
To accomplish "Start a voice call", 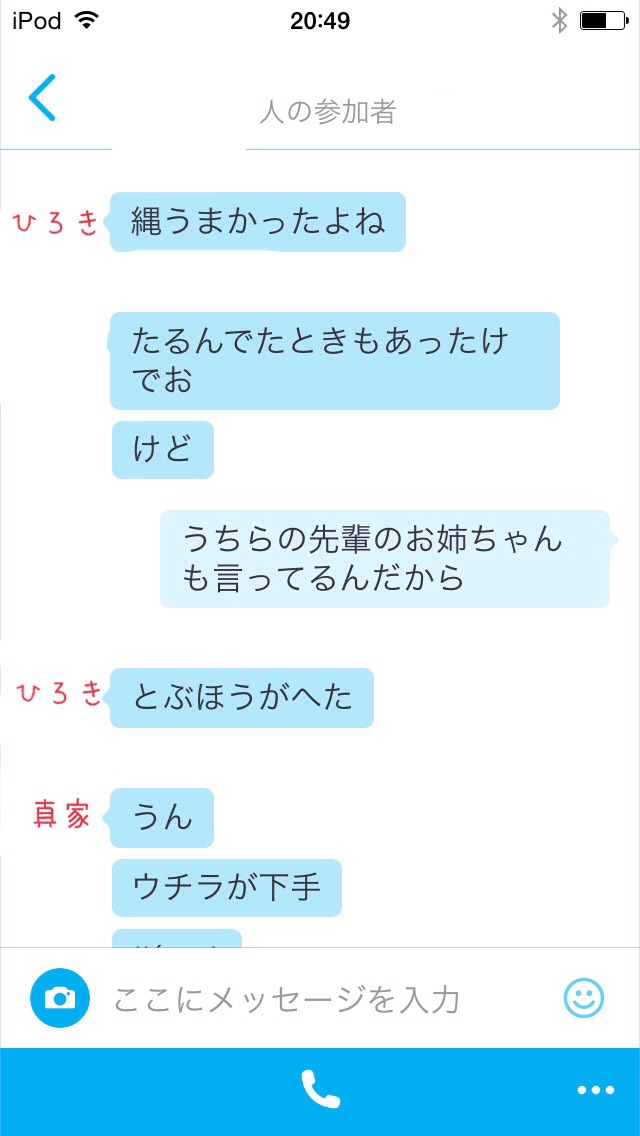I will [320, 1089].
